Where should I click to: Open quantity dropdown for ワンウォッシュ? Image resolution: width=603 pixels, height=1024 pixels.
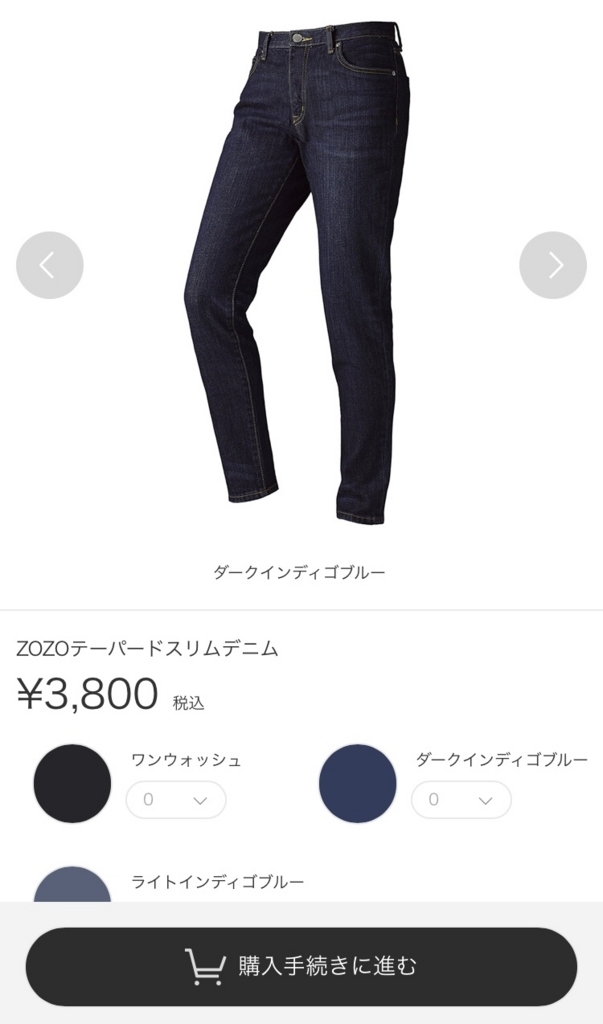pyautogui.click(x=176, y=799)
